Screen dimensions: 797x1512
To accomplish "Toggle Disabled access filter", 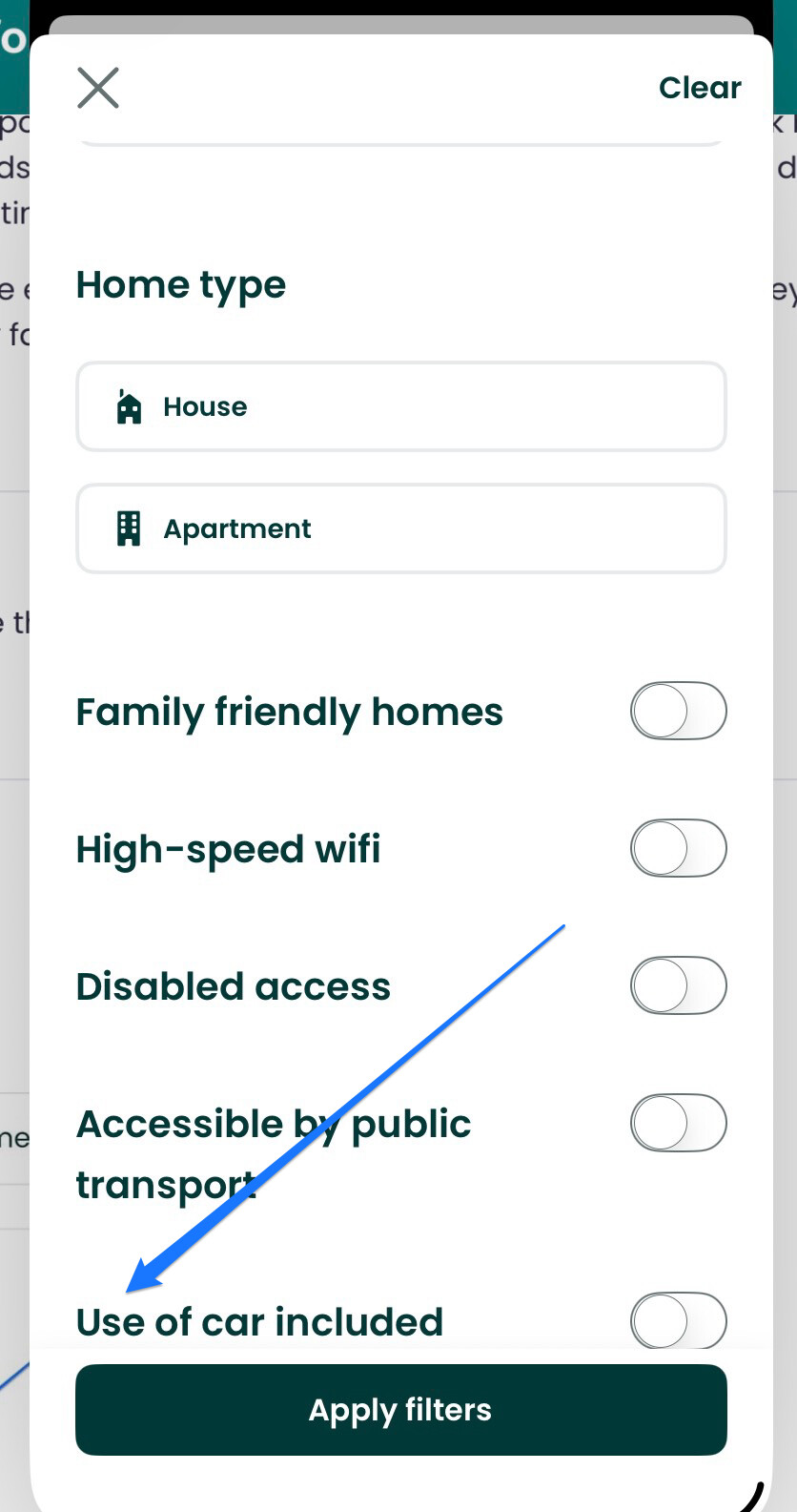I will tap(678, 985).
